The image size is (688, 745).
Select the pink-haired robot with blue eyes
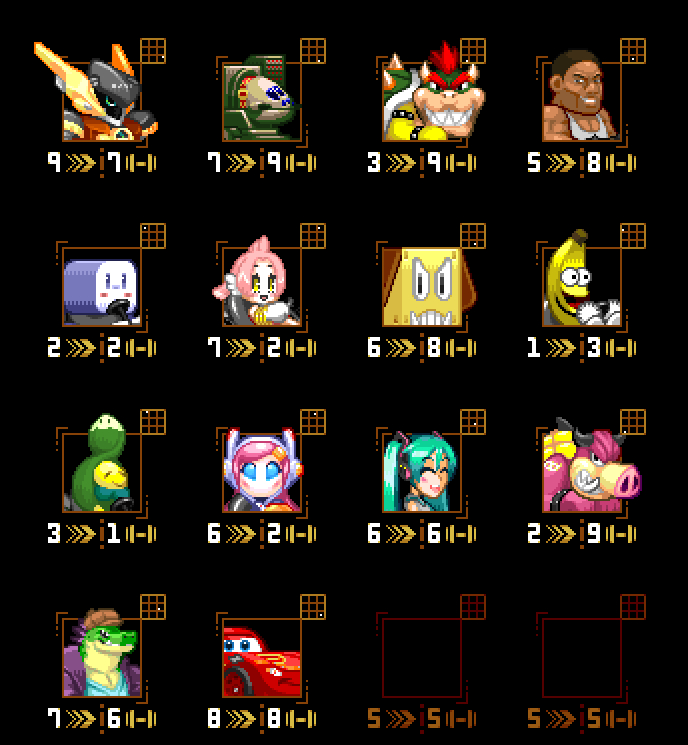pyautogui.click(x=261, y=472)
